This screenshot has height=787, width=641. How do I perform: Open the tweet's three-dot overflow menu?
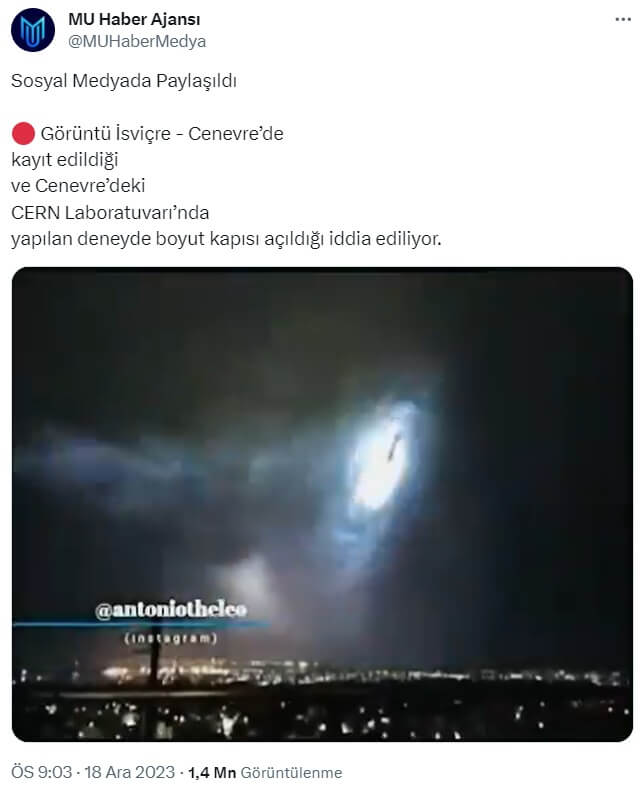(x=620, y=20)
